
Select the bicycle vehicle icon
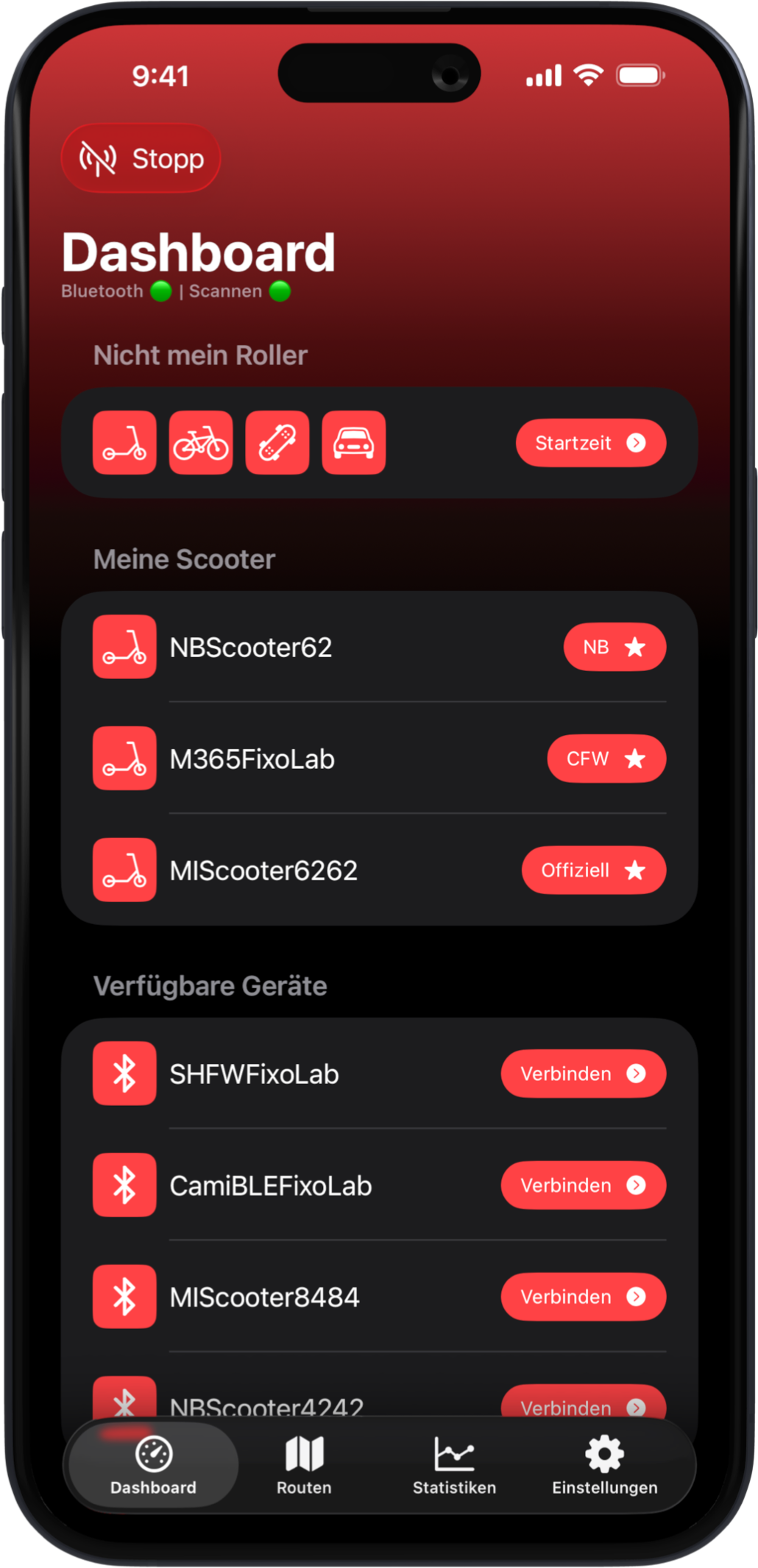point(201,442)
